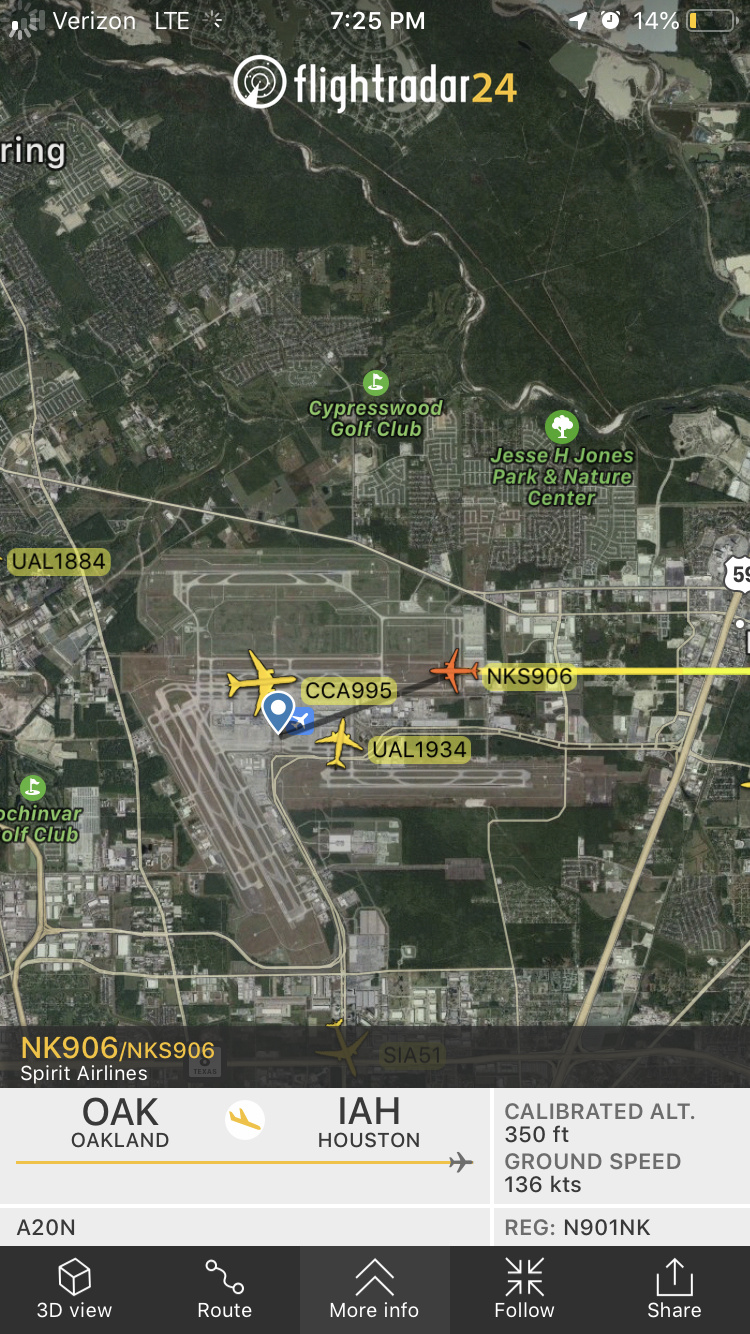Open the Cypresswood Golf Club marker
Viewport: 750px width, 1334px height.
[375, 383]
